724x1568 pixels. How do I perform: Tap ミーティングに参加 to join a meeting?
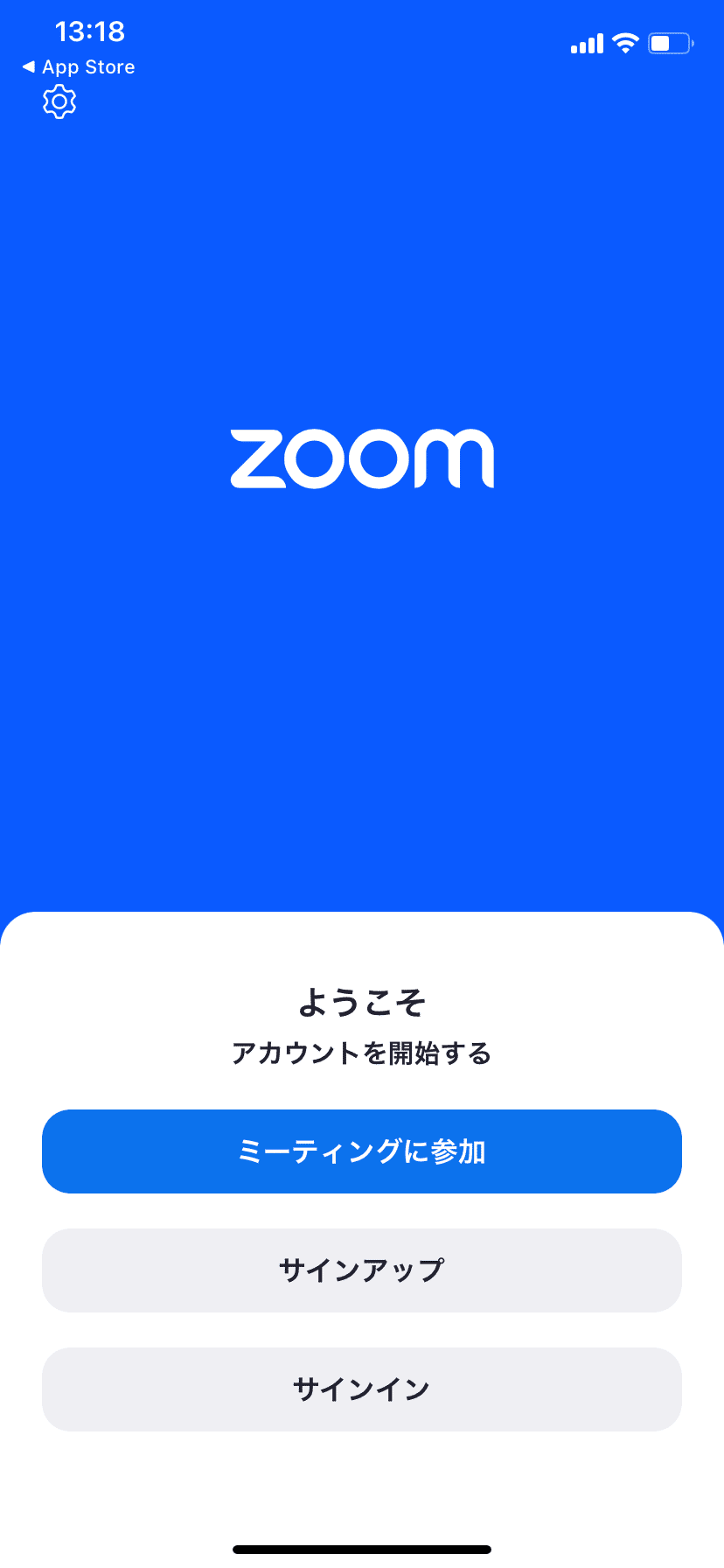pyautogui.click(x=362, y=1151)
